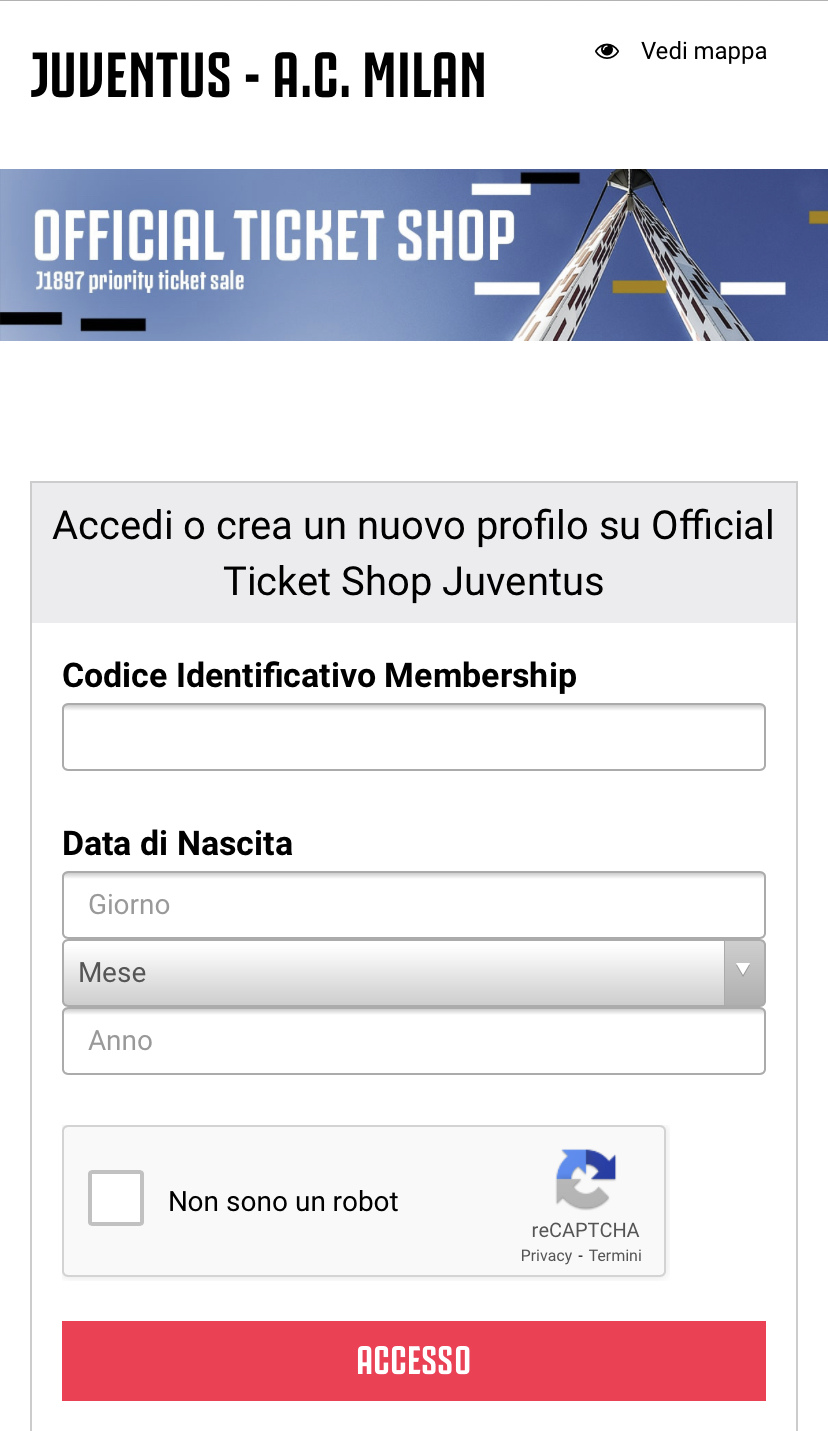
Task: Check the Non sono un robot box
Action: click(116, 1198)
